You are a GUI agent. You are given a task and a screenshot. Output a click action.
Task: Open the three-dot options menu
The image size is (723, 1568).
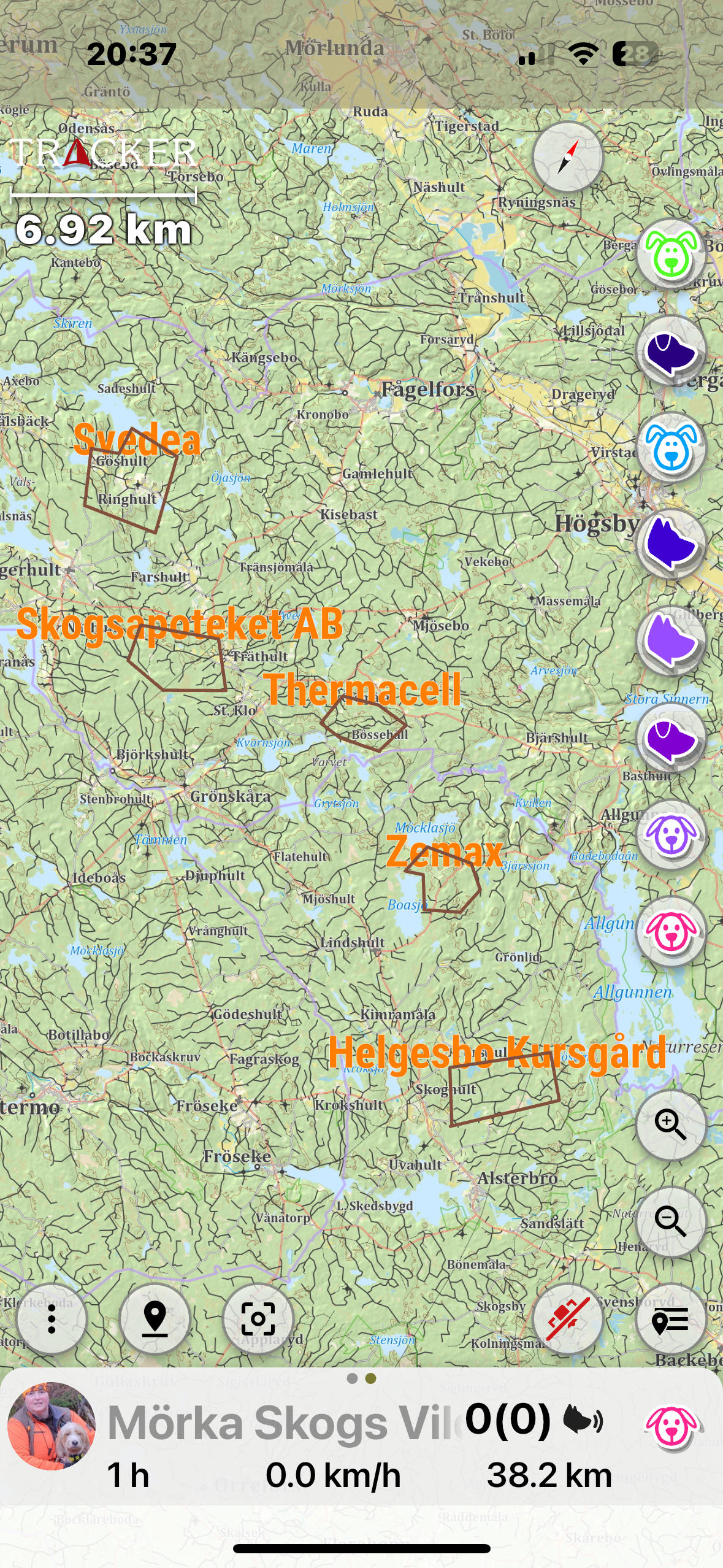[x=52, y=1318]
